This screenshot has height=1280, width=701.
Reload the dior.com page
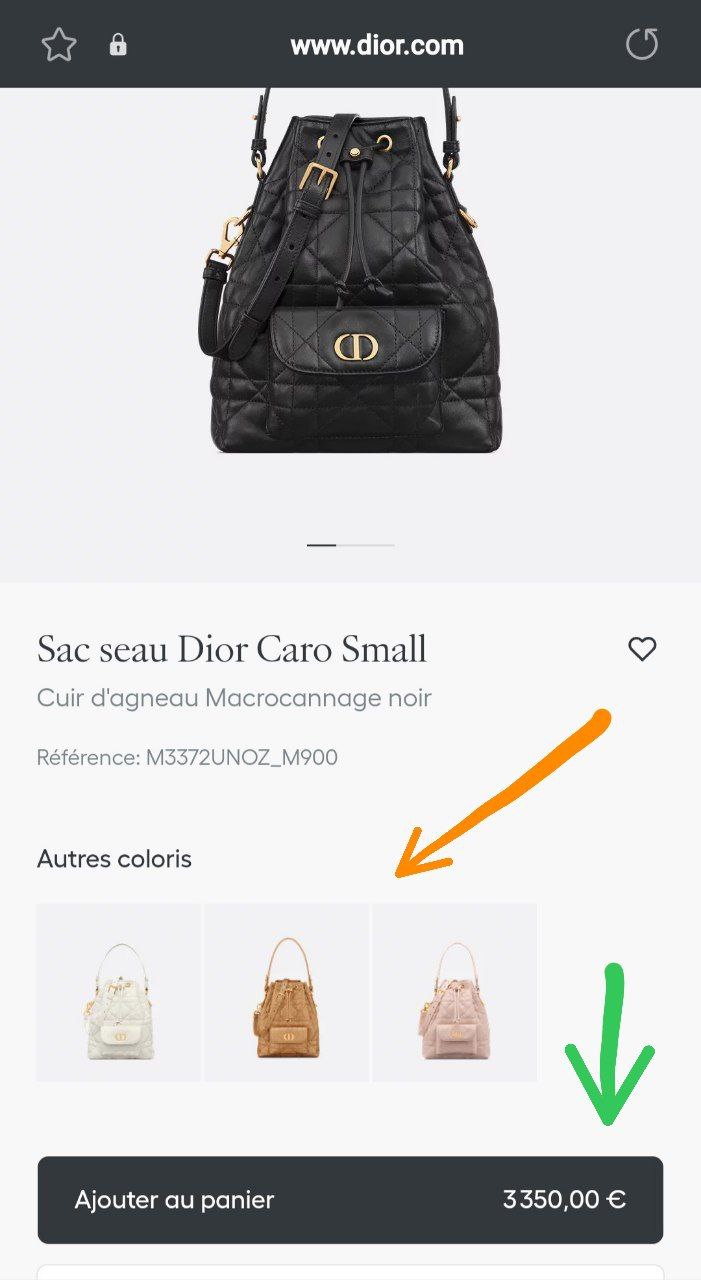tap(641, 45)
